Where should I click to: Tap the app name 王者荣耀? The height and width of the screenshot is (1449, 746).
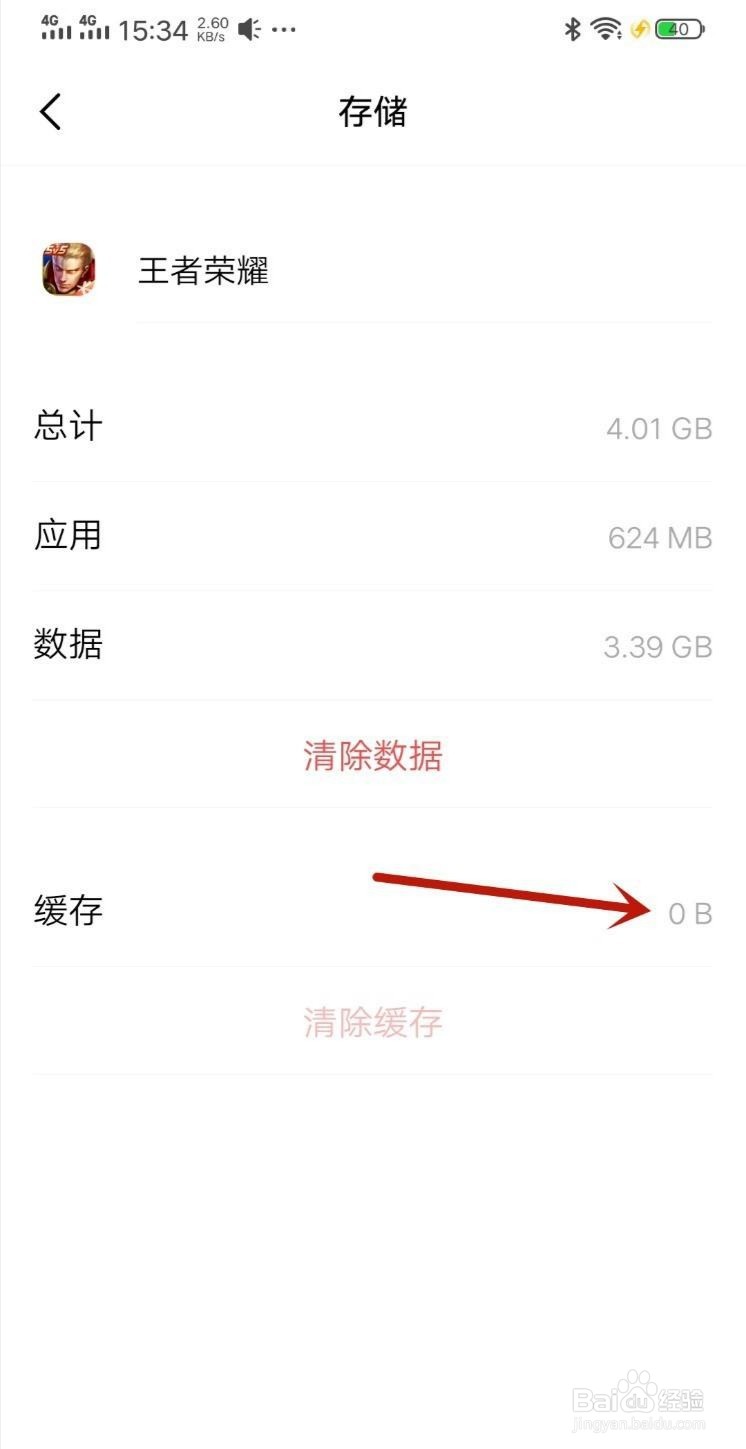(203, 270)
